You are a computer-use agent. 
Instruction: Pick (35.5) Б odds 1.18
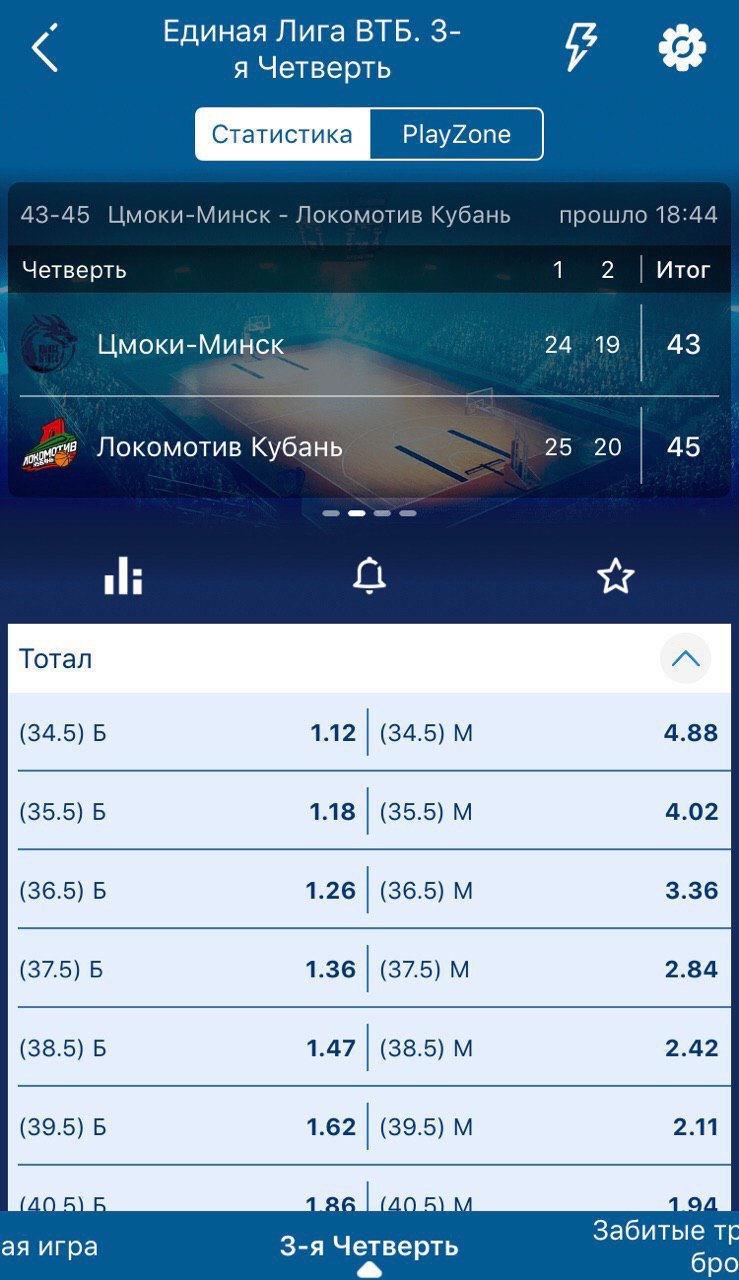pos(188,812)
